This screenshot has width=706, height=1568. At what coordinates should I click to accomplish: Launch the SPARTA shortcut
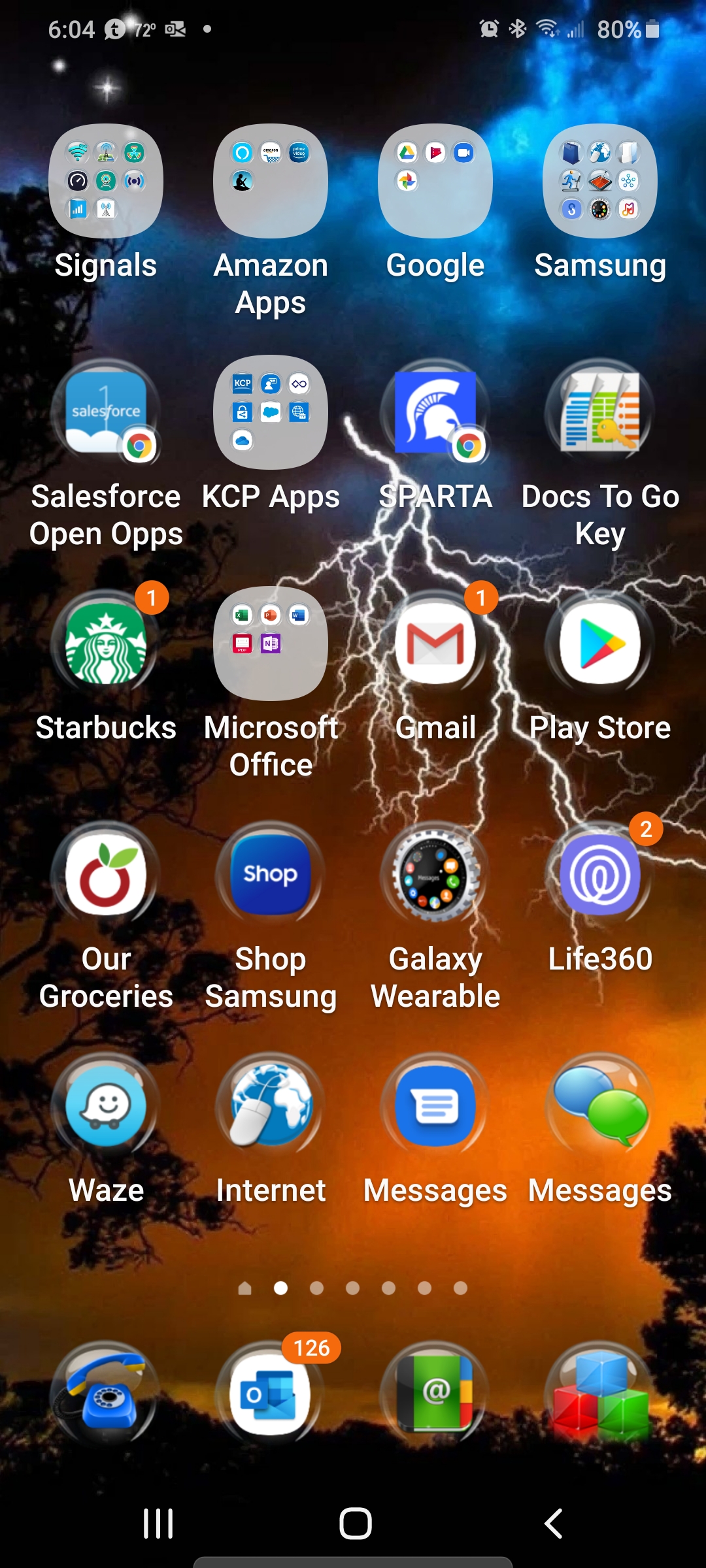pos(435,412)
